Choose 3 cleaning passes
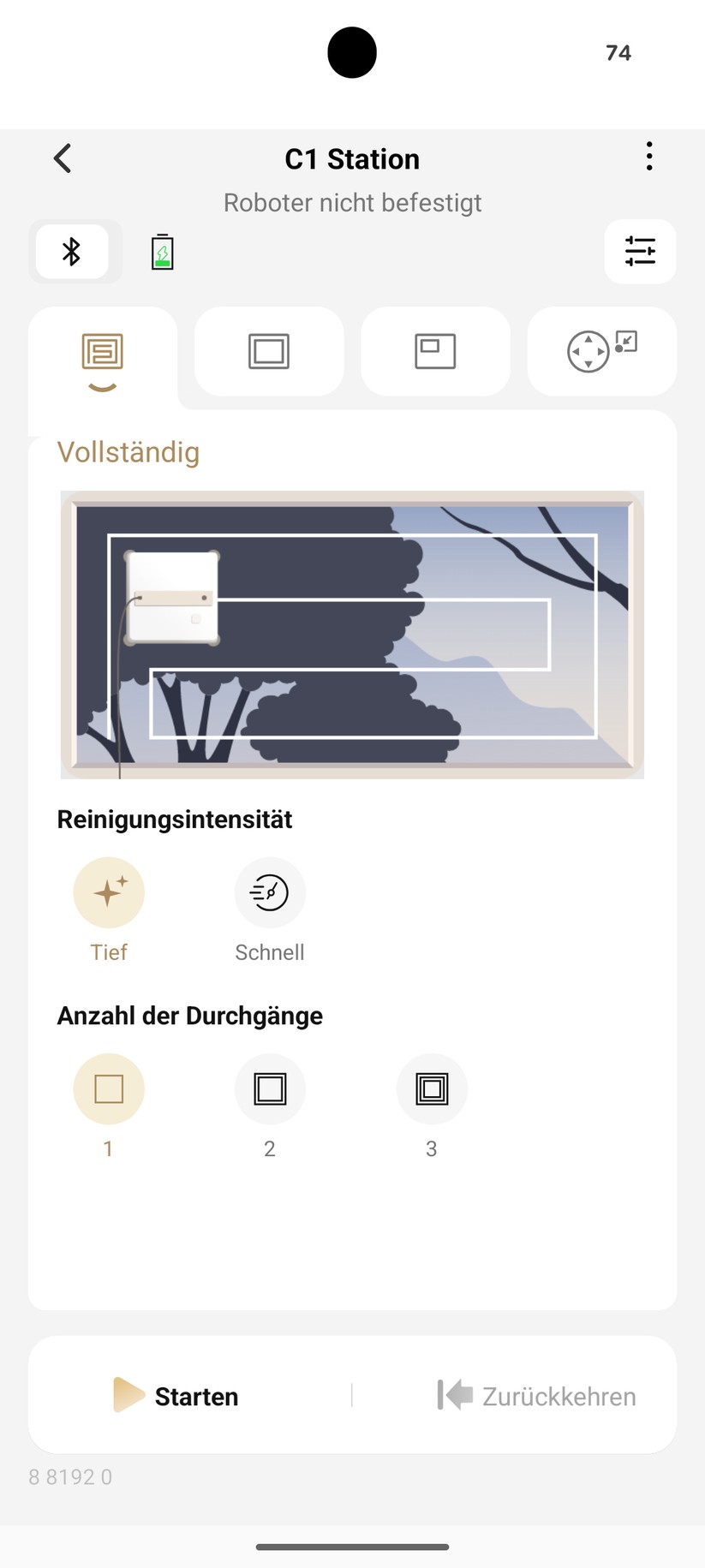The height and width of the screenshot is (1568, 705). click(432, 1088)
